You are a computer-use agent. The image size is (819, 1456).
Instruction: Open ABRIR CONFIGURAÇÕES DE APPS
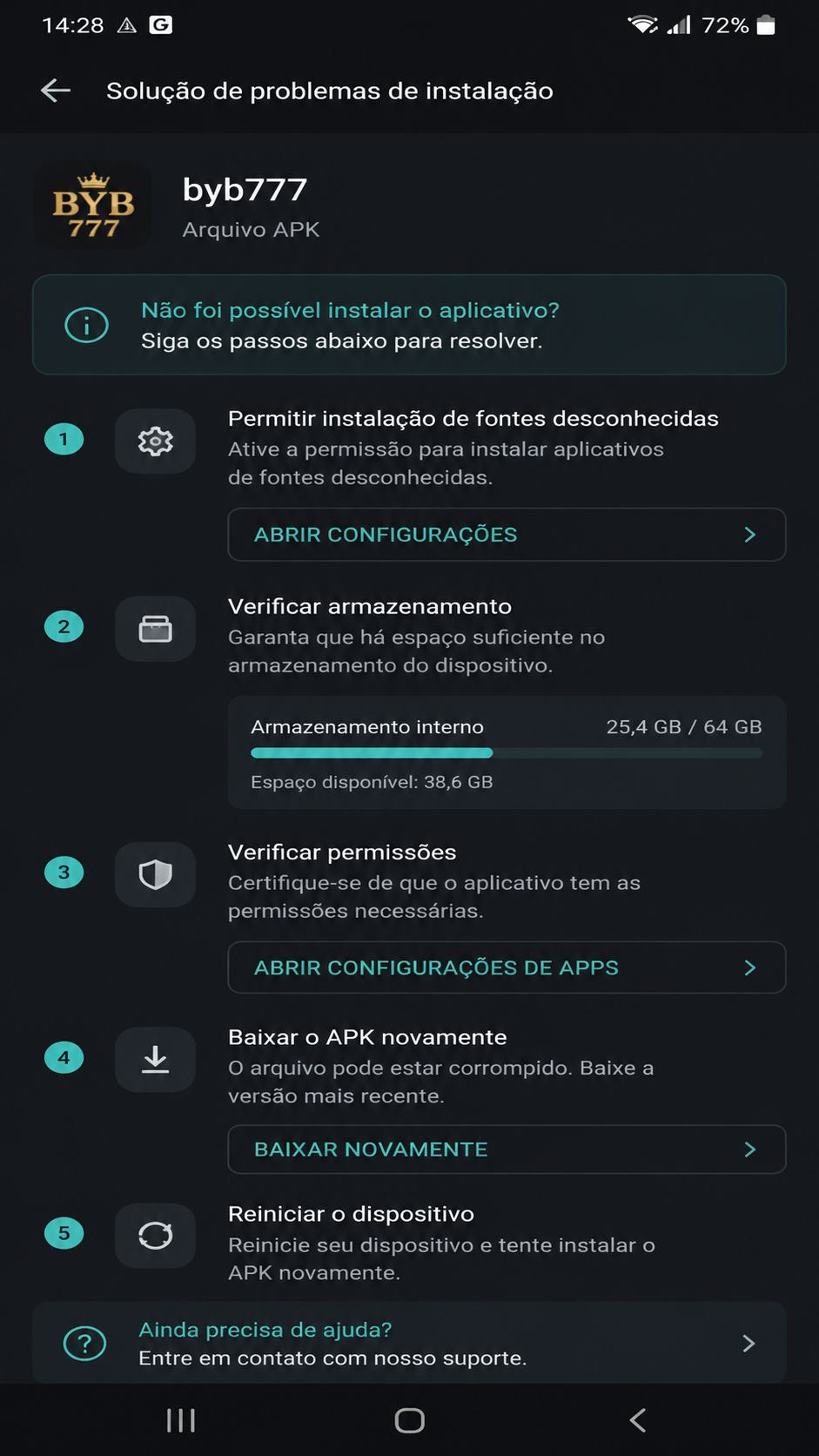point(507,967)
